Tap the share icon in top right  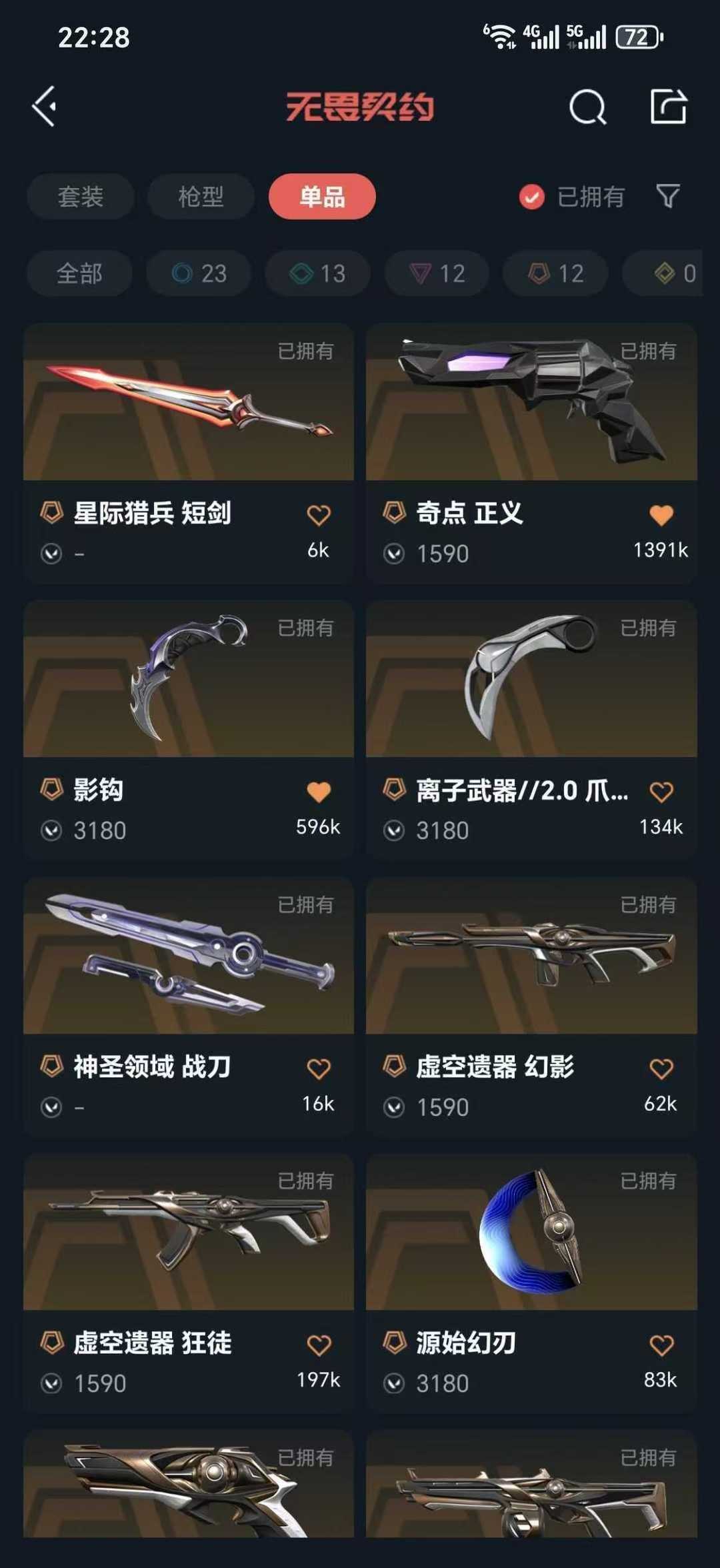tap(669, 107)
